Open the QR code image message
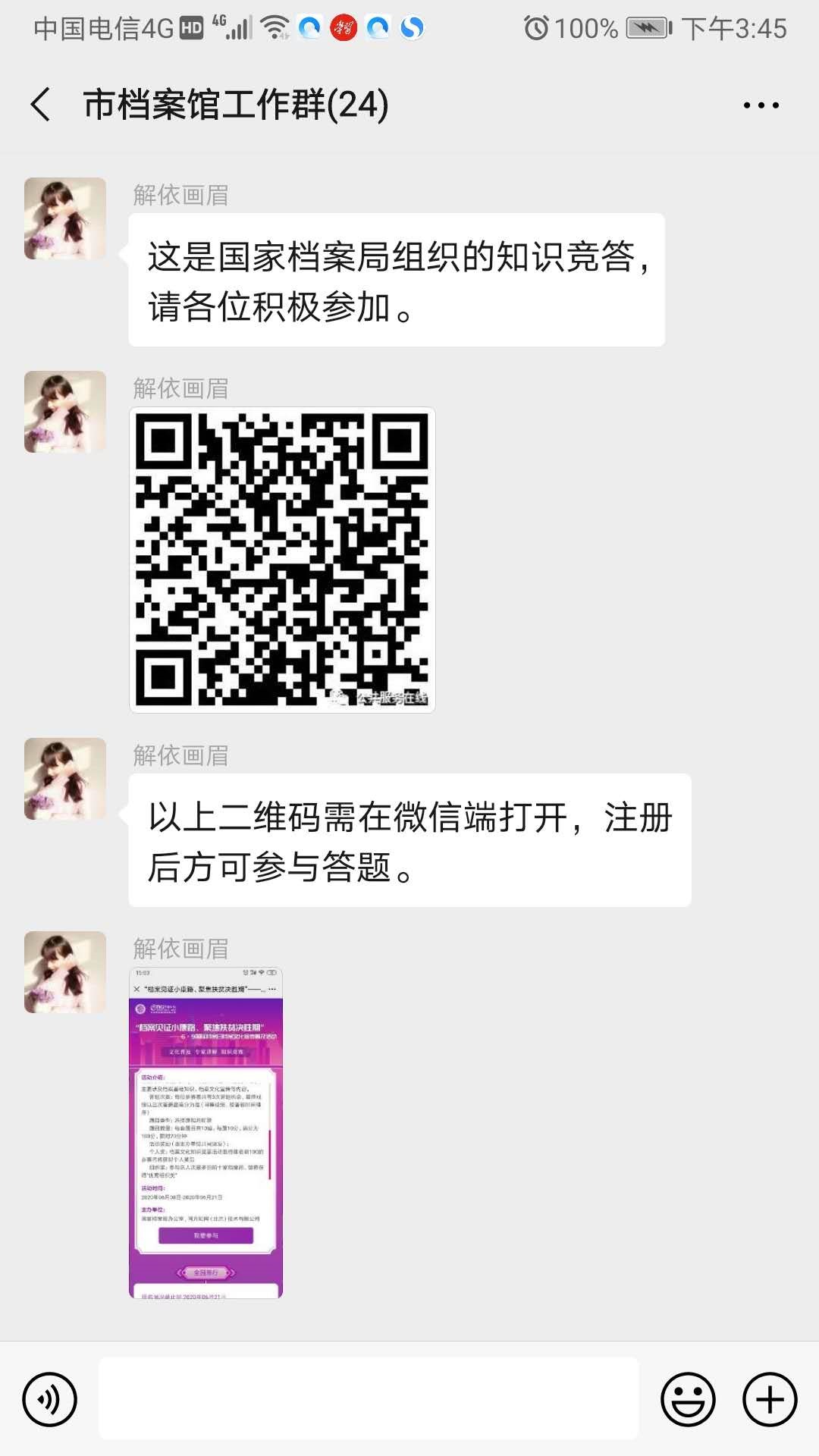Image resolution: width=819 pixels, height=1456 pixels. click(x=282, y=560)
